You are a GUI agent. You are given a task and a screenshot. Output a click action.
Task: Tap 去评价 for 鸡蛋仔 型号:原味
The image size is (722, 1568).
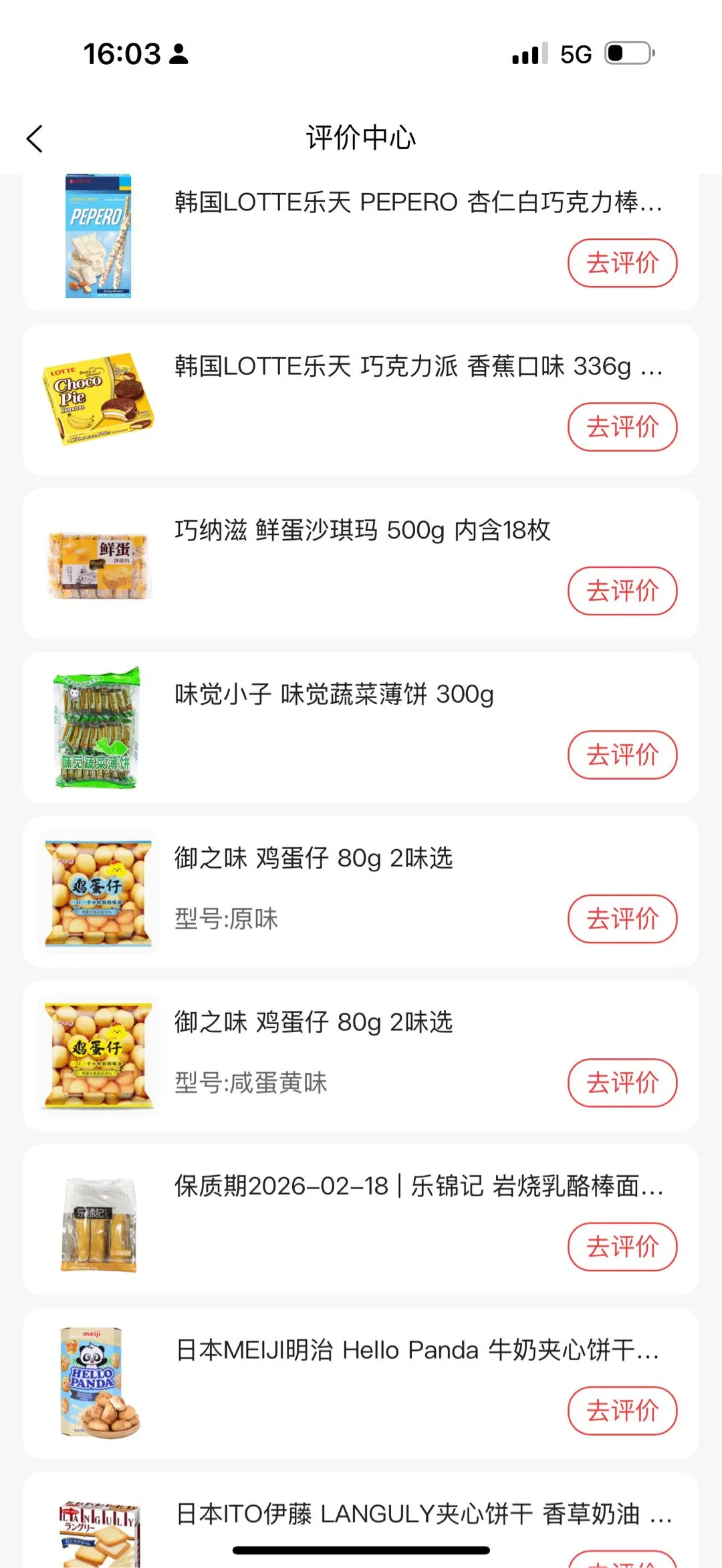622,919
